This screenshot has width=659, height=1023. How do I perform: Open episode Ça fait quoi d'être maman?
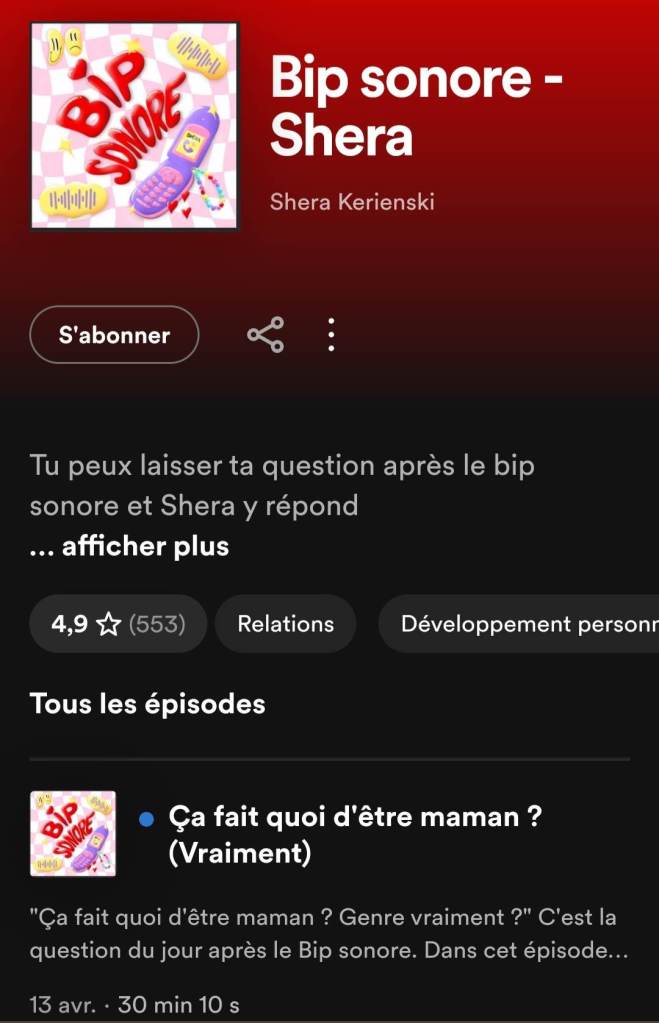(x=355, y=834)
